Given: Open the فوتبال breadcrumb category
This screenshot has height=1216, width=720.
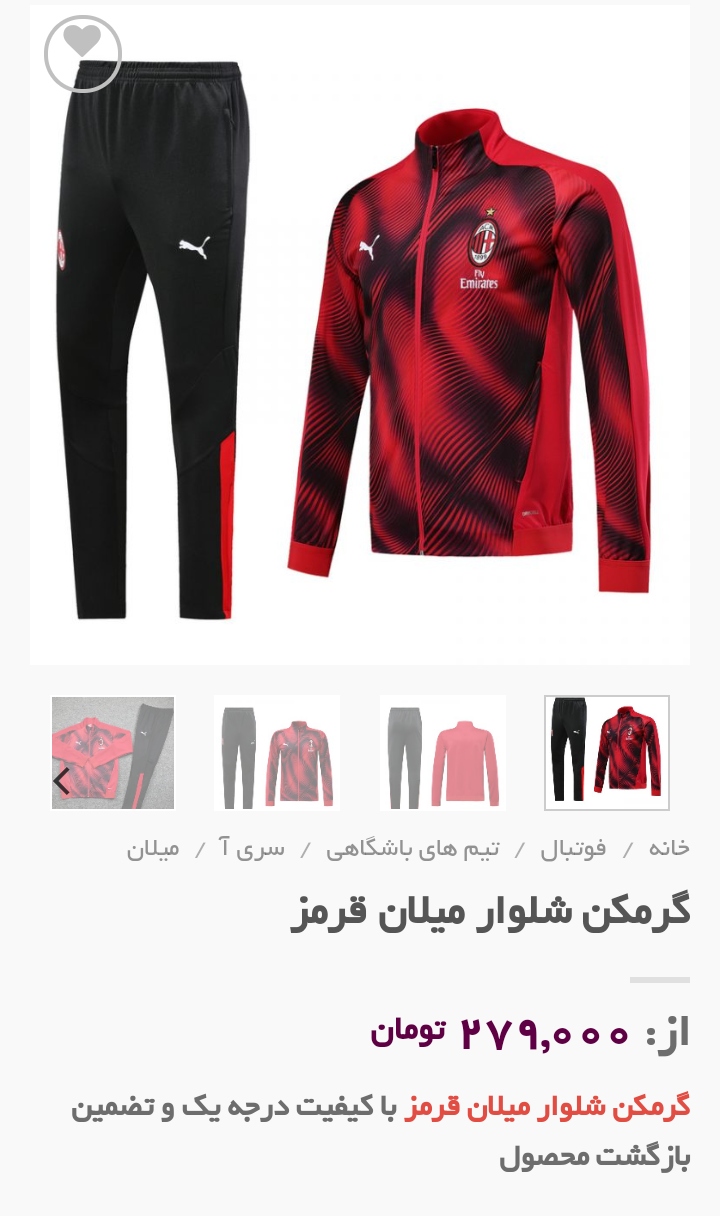Looking at the screenshot, I should click(573, 849).
